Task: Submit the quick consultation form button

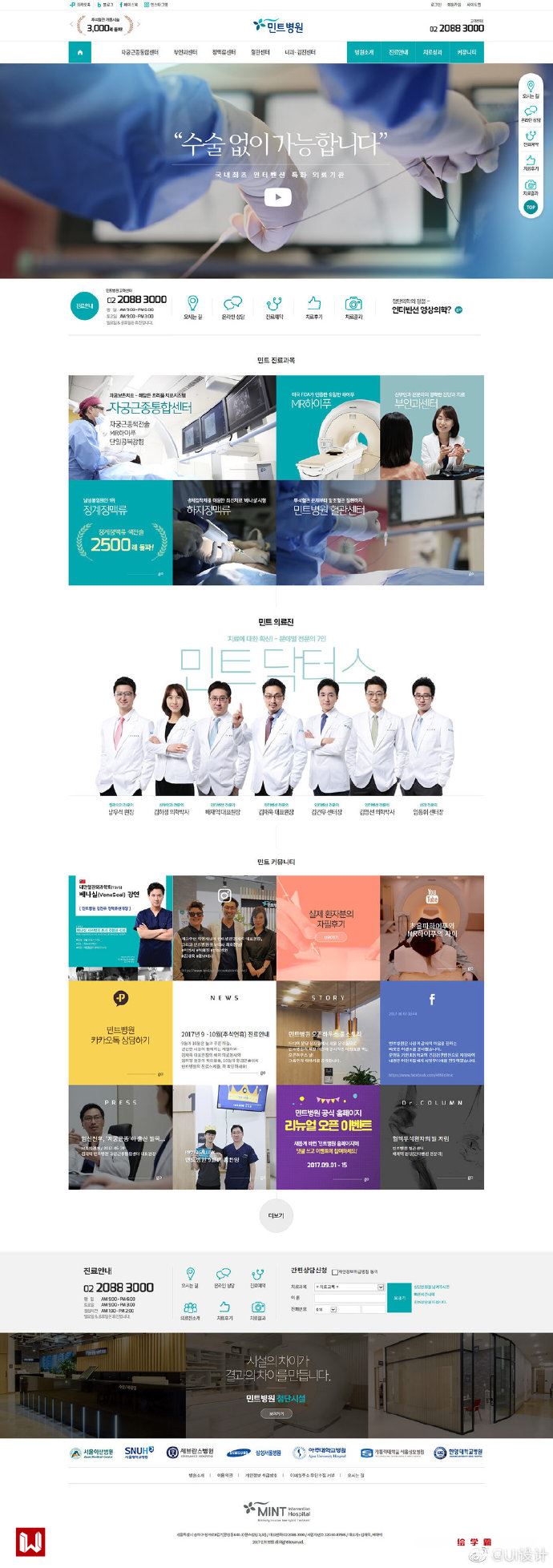Action: point(399,1296)
